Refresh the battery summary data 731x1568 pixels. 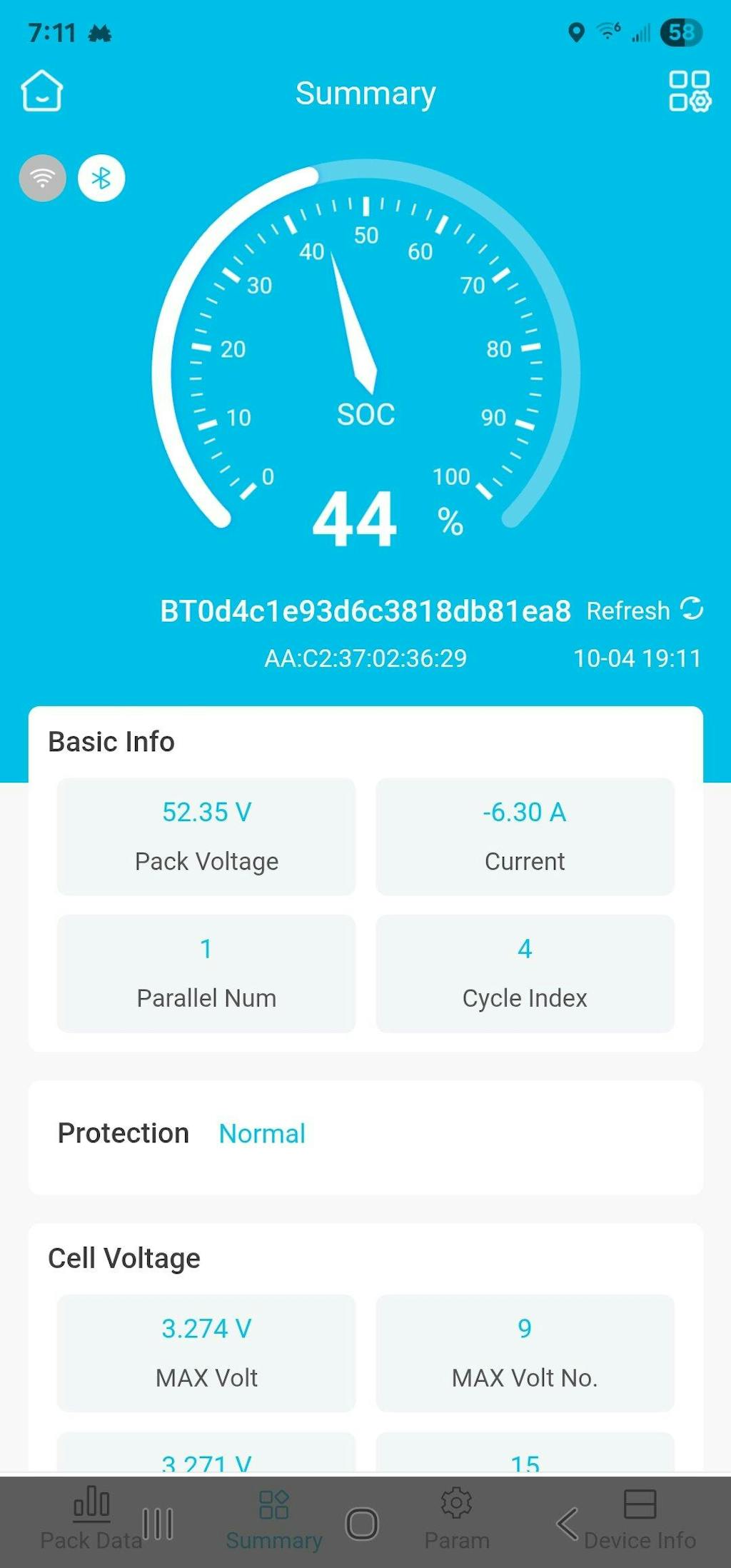pyautogui.click(x=645, y=610)
